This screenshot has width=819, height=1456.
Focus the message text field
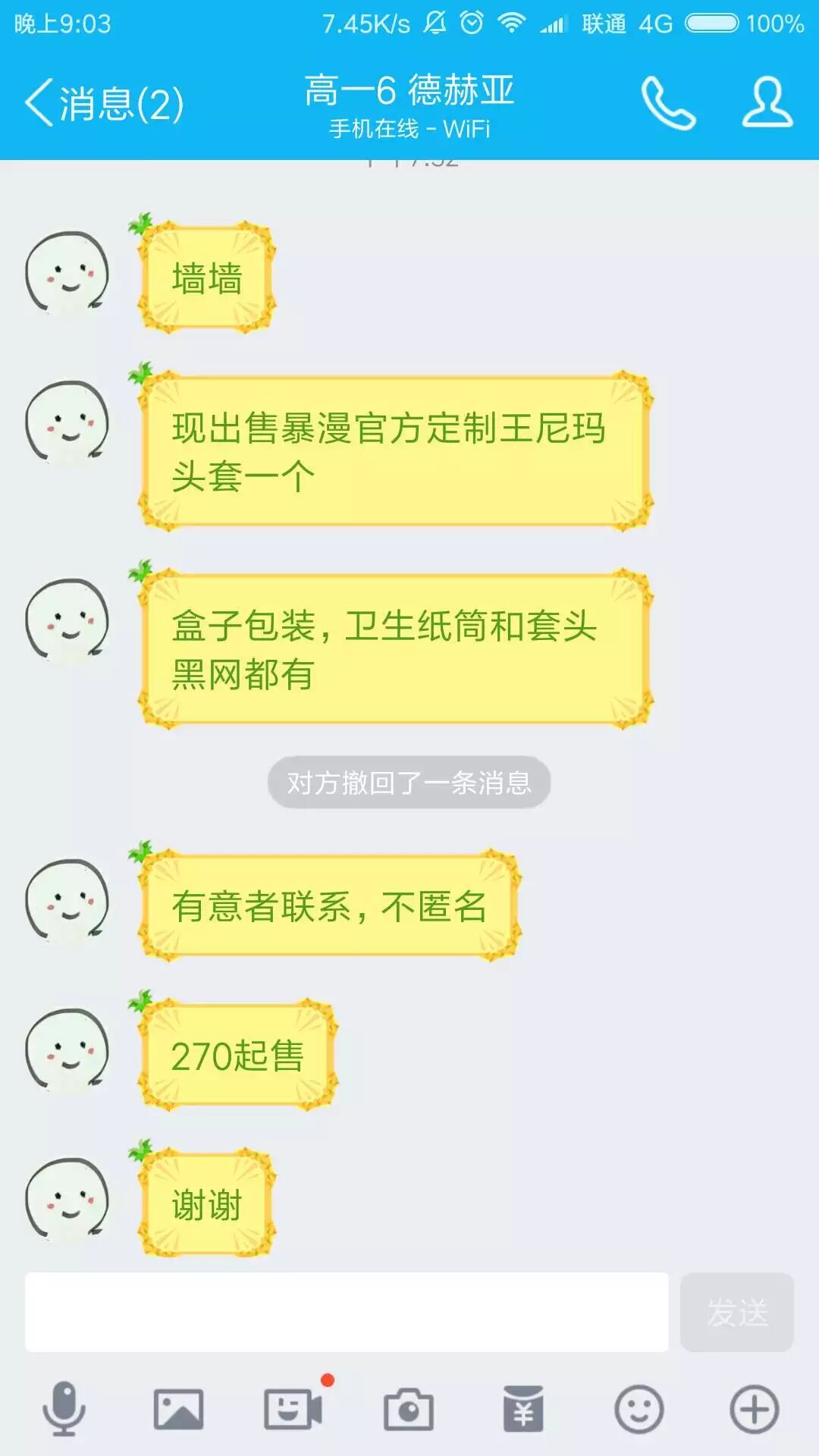pos(347,1312)
